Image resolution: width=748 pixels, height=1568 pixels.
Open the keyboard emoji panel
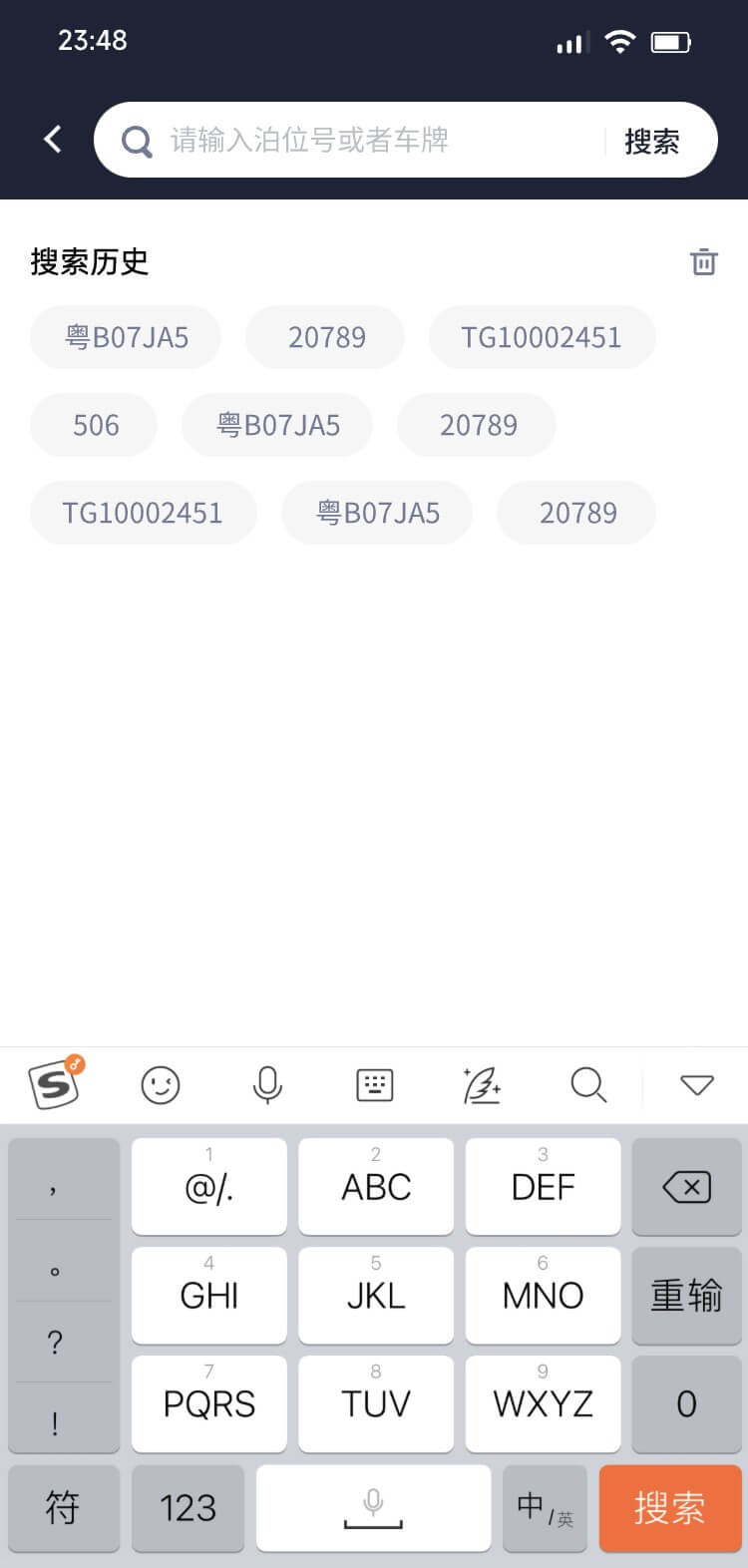161,1085
